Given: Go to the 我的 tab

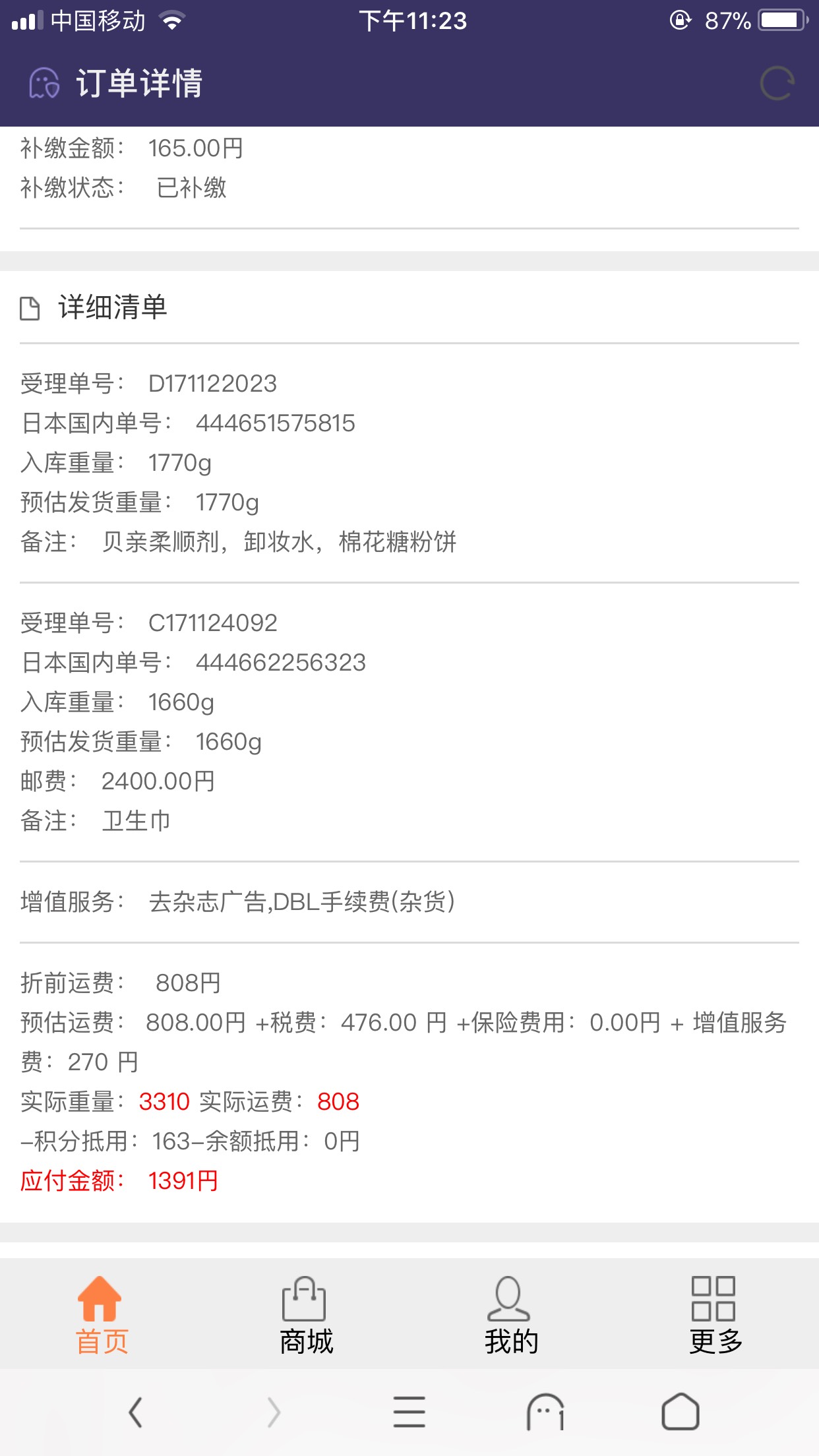Looking at the screenshot, I should pos(511,1315).
